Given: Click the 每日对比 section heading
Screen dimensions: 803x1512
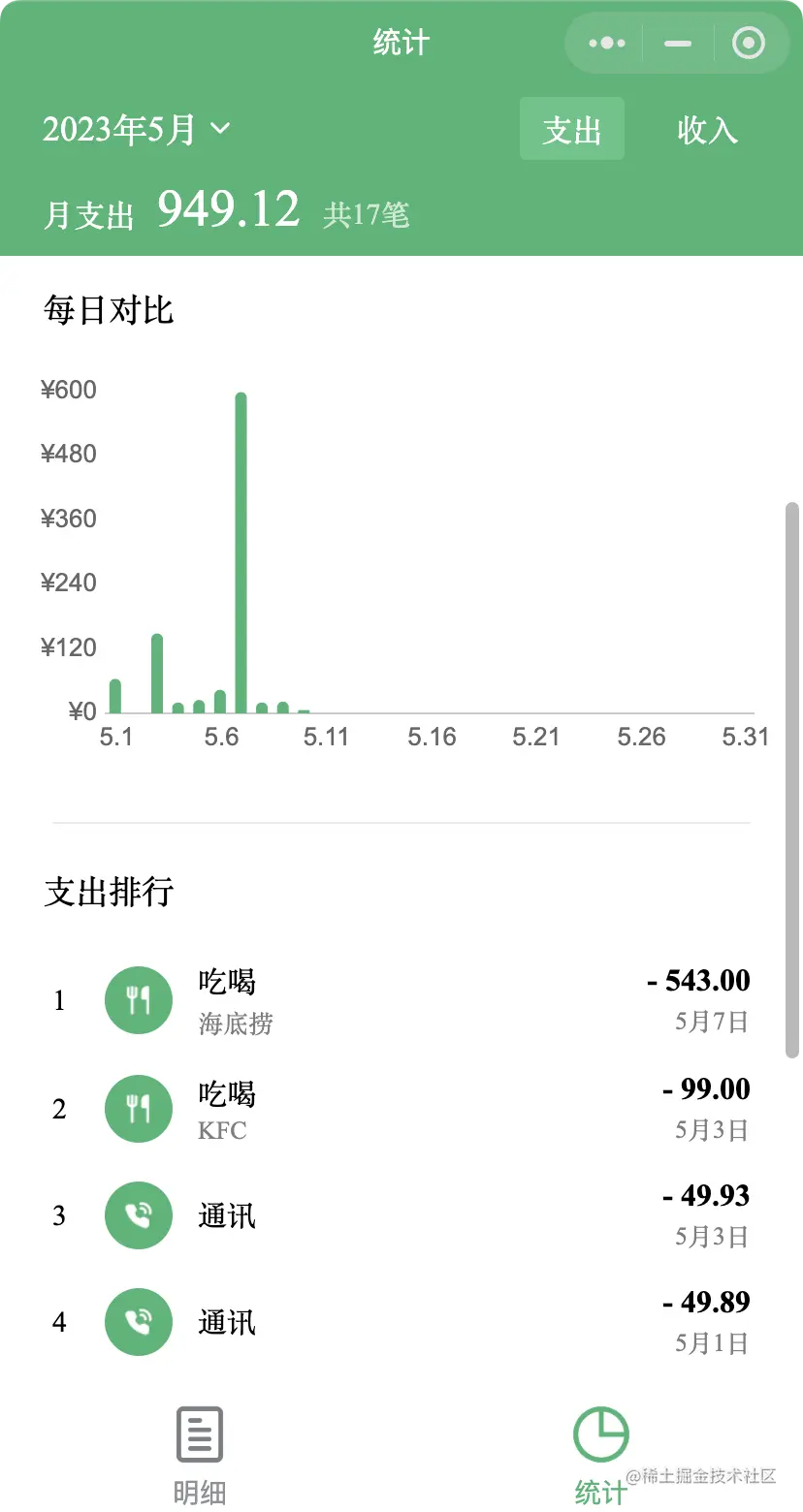Looking at the screenshot, I should (x=110, y=310).
